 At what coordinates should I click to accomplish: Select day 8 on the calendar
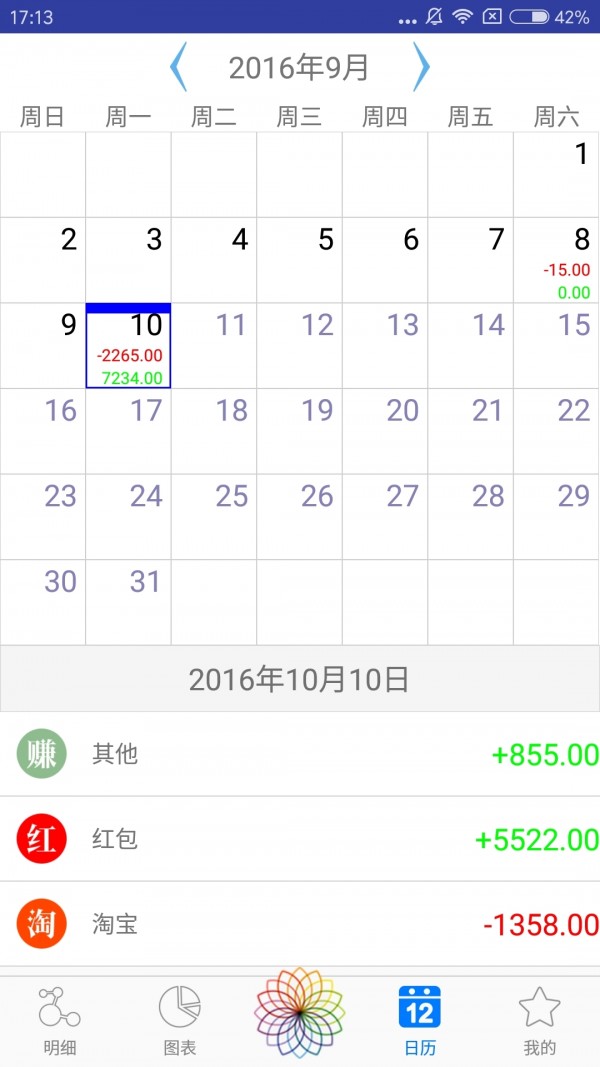coord(557,260)
